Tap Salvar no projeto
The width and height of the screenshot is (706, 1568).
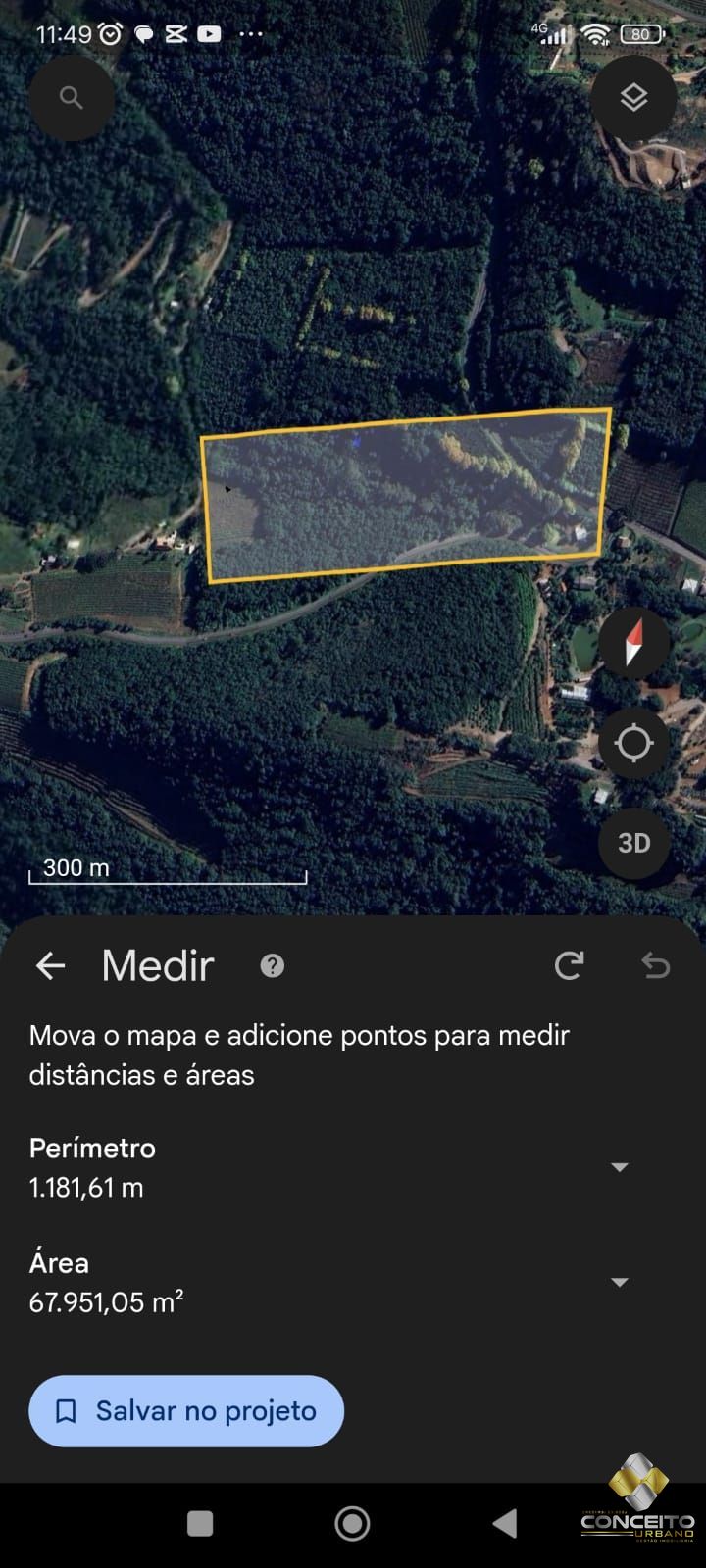186,1411
